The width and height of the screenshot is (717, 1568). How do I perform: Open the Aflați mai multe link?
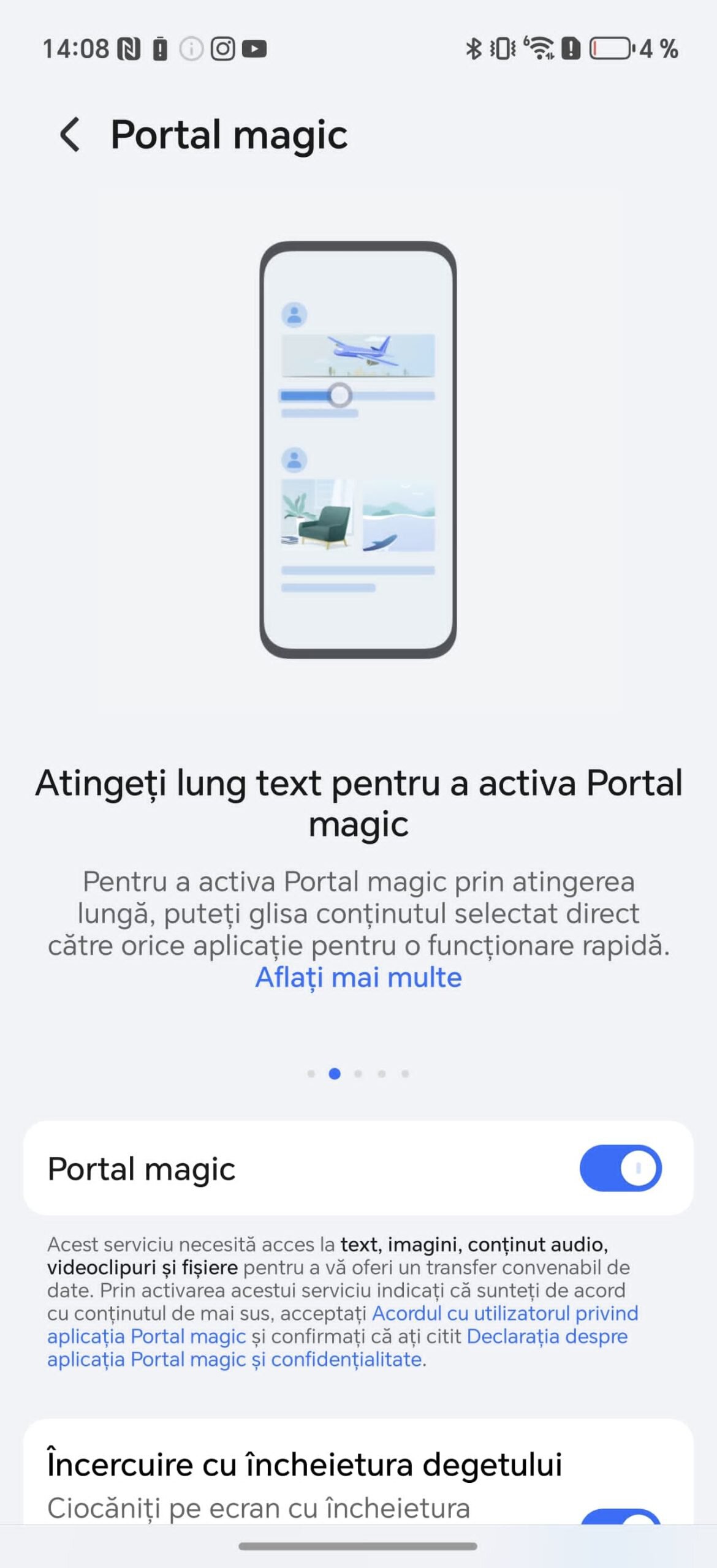(x=358, y=978)
